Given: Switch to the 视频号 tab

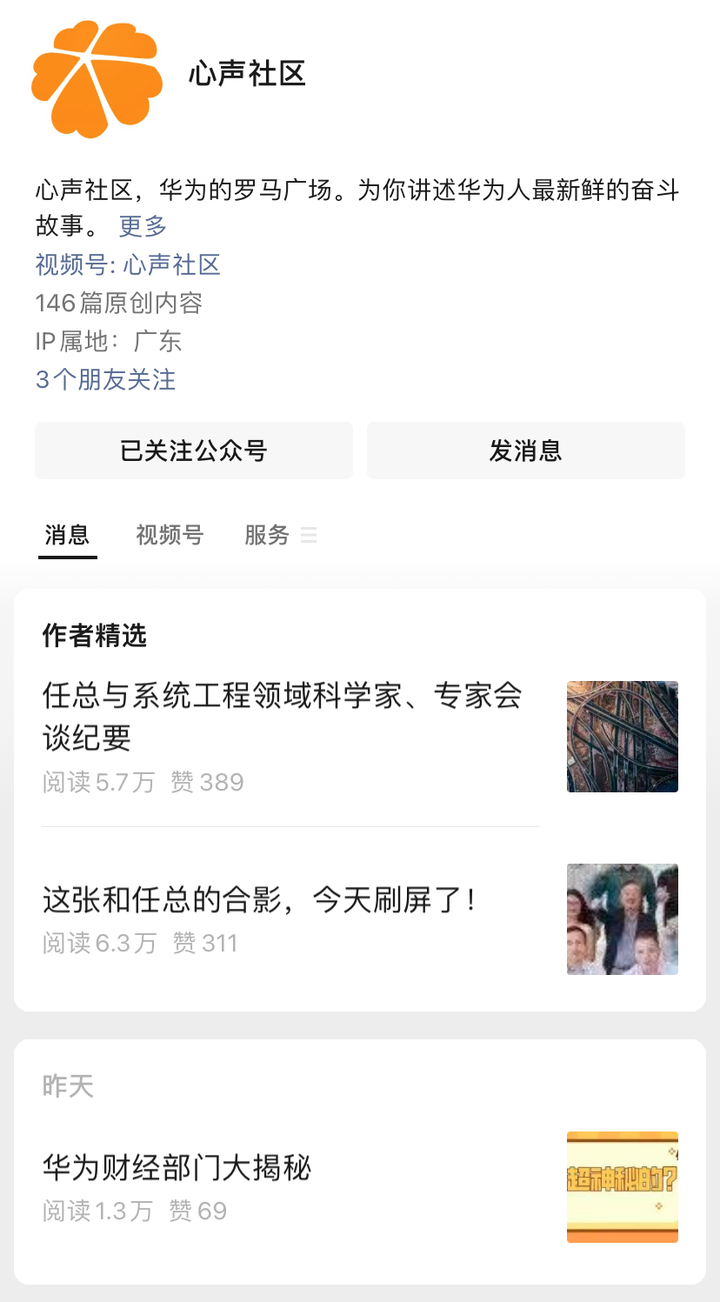Looking at the screenshot, I should [167, 535].
